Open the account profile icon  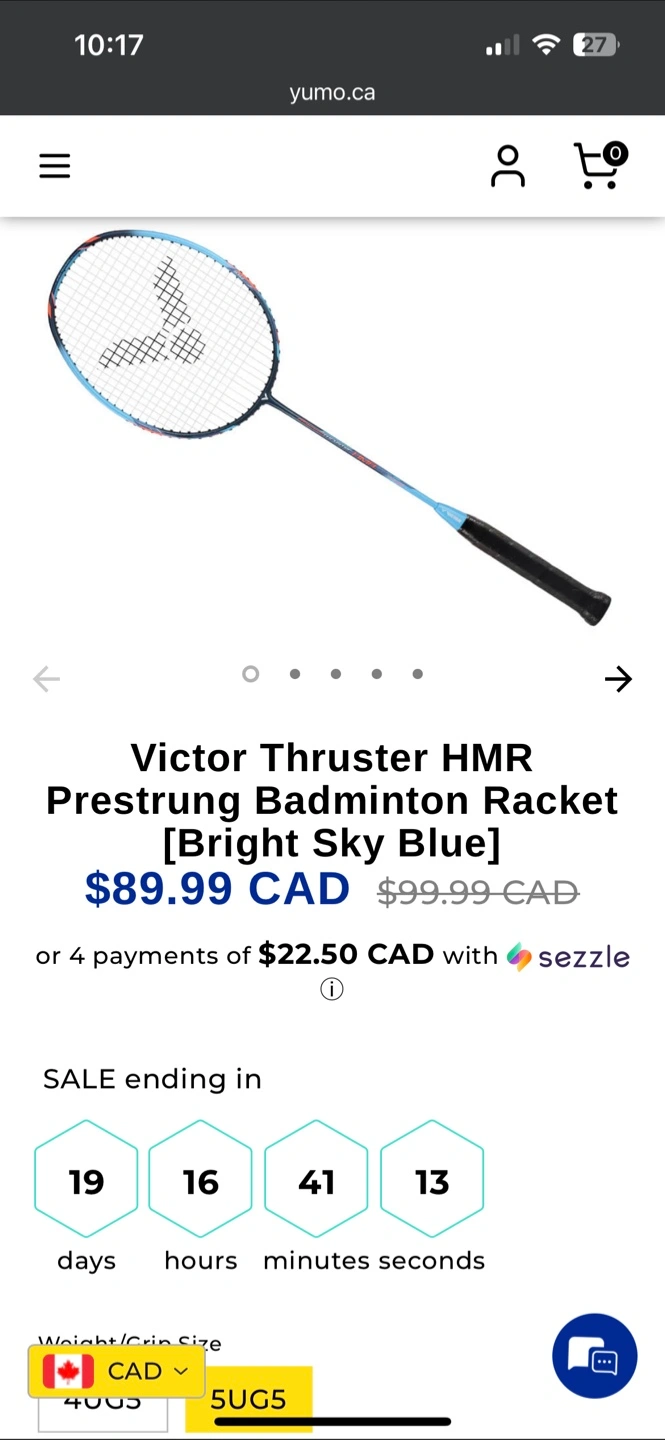(507, 166)
